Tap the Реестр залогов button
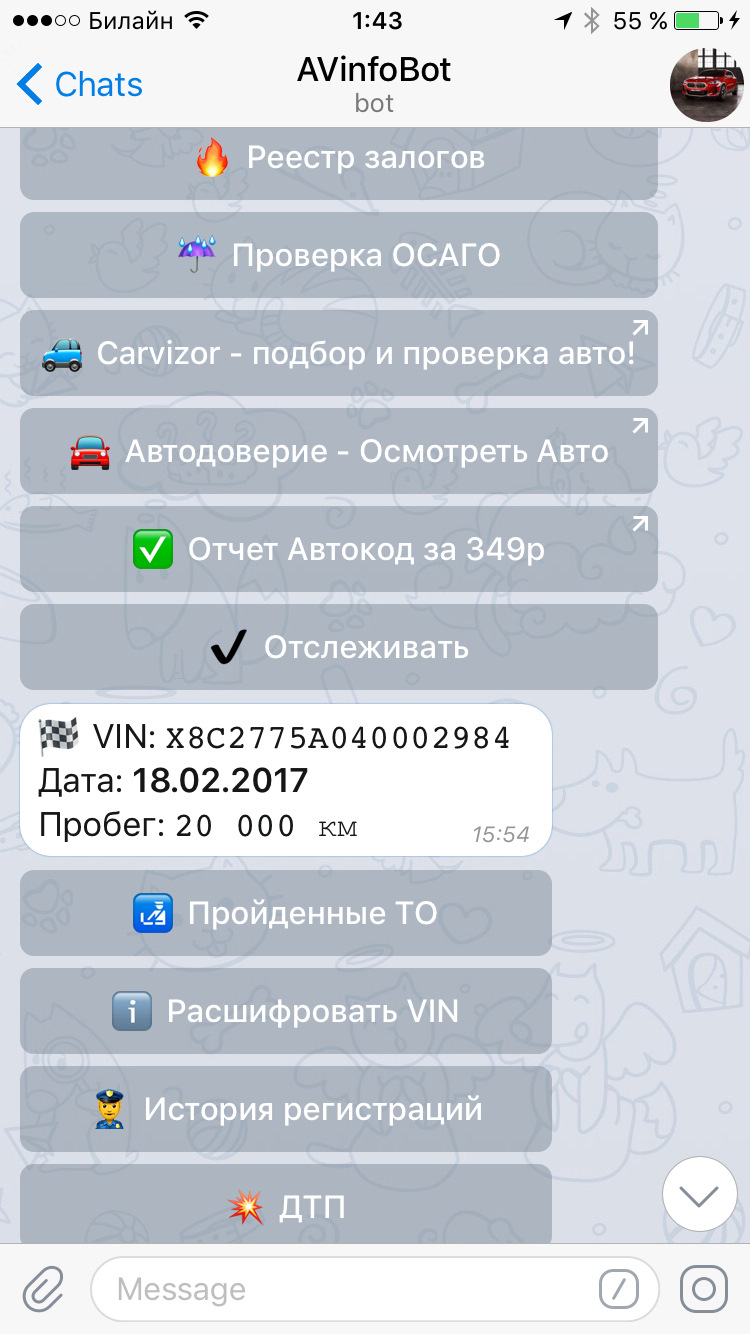 click(x=339, y=160)
